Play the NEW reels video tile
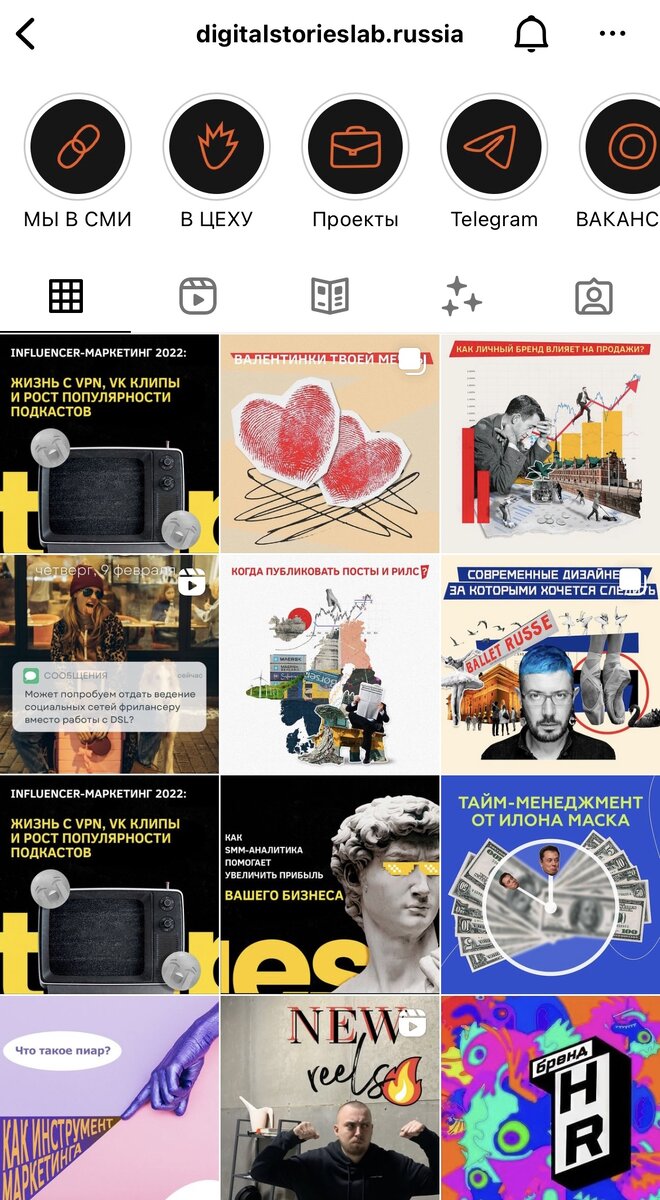This screenshot has height=1200, width=660. coord(330,1097)
